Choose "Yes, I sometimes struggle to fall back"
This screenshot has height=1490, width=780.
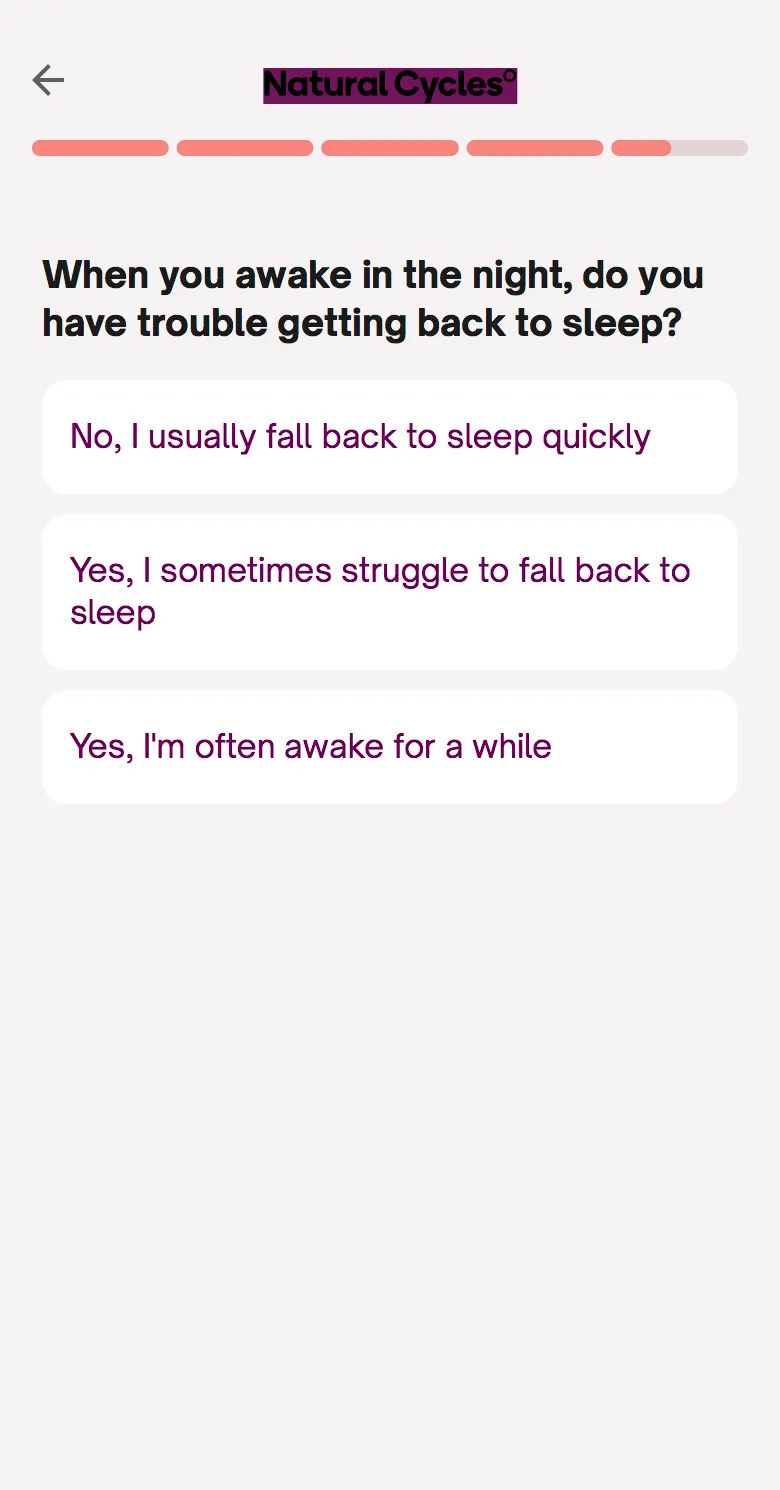390,592
